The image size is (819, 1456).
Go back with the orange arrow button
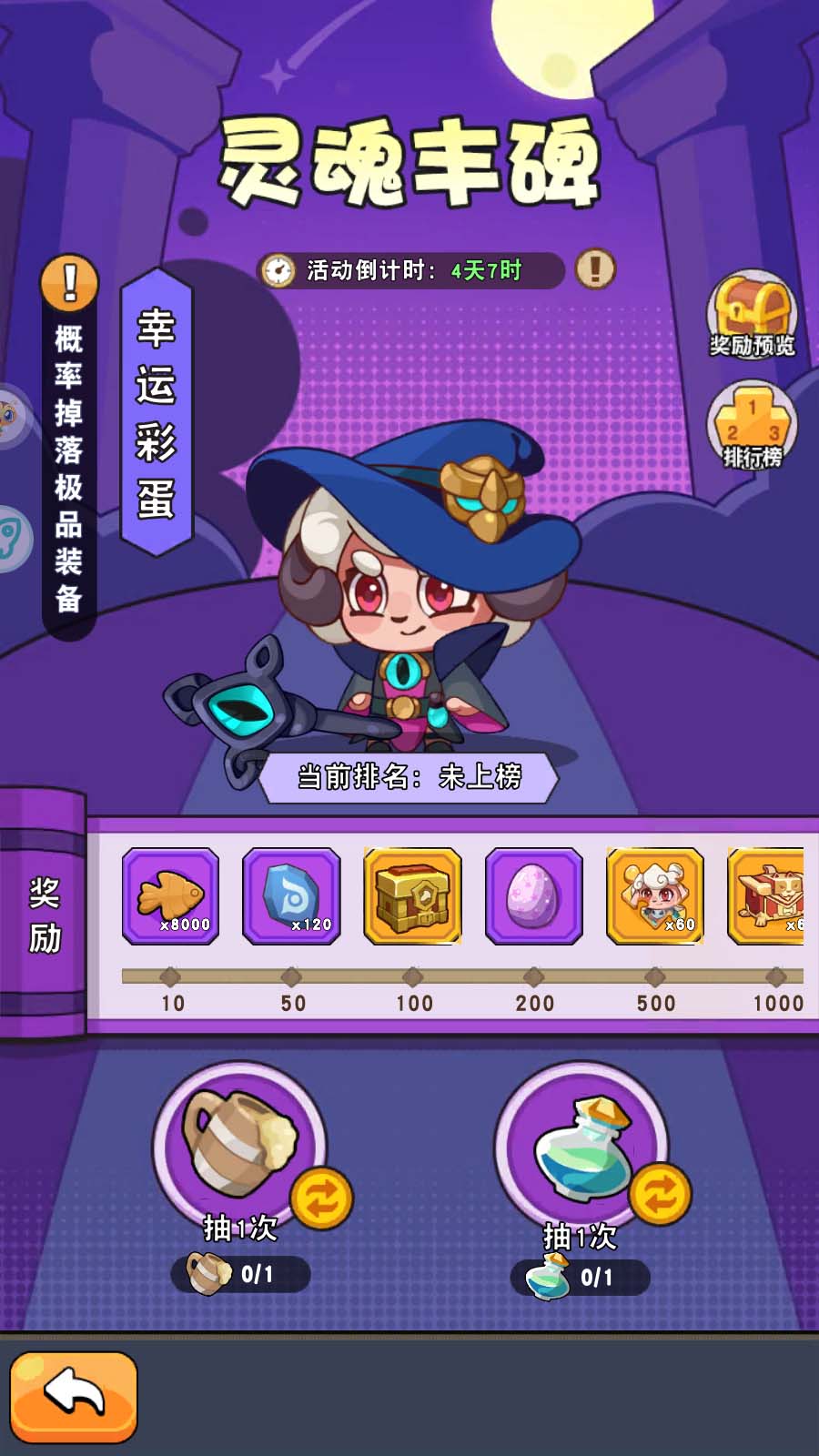pos(74,1397)
